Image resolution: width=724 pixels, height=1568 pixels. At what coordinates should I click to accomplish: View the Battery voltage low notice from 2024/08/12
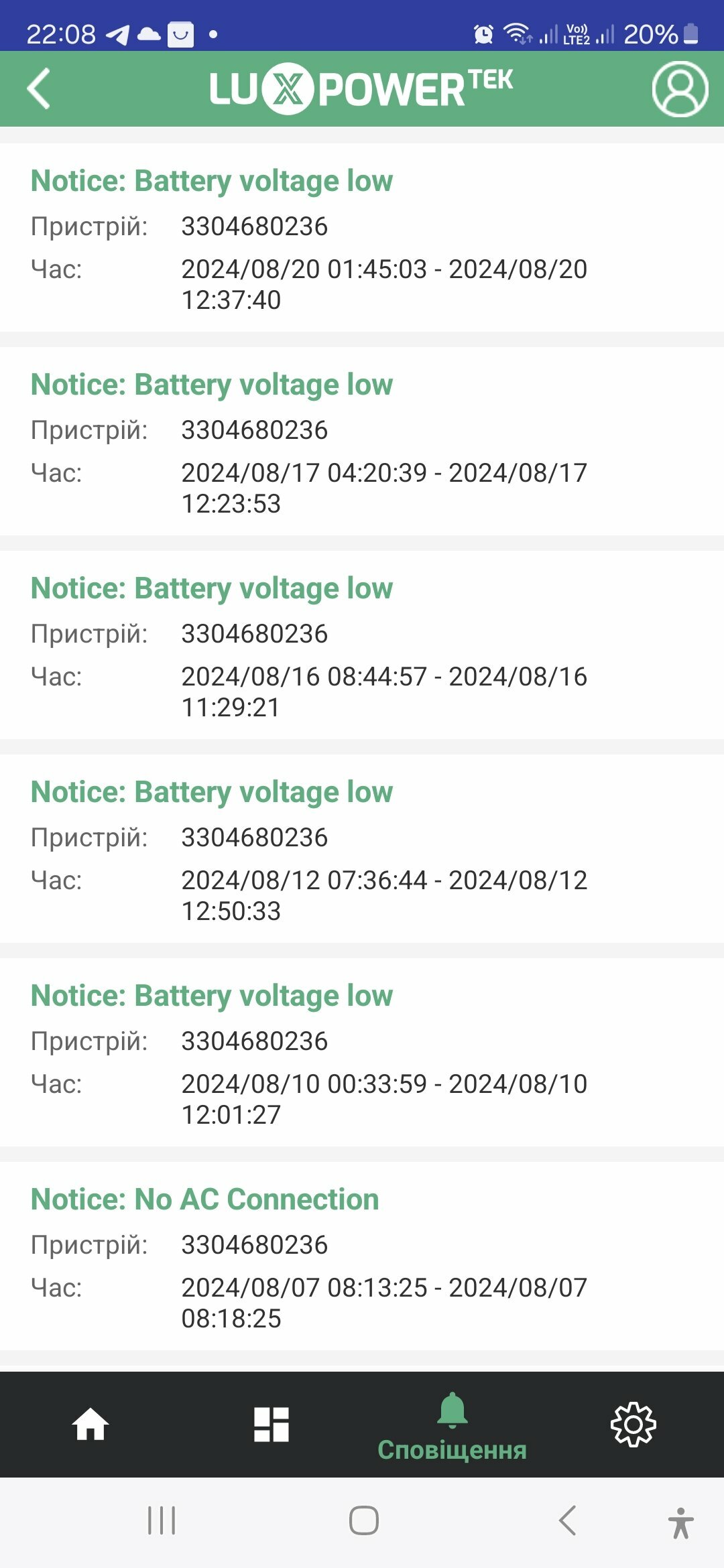[362, 848]
